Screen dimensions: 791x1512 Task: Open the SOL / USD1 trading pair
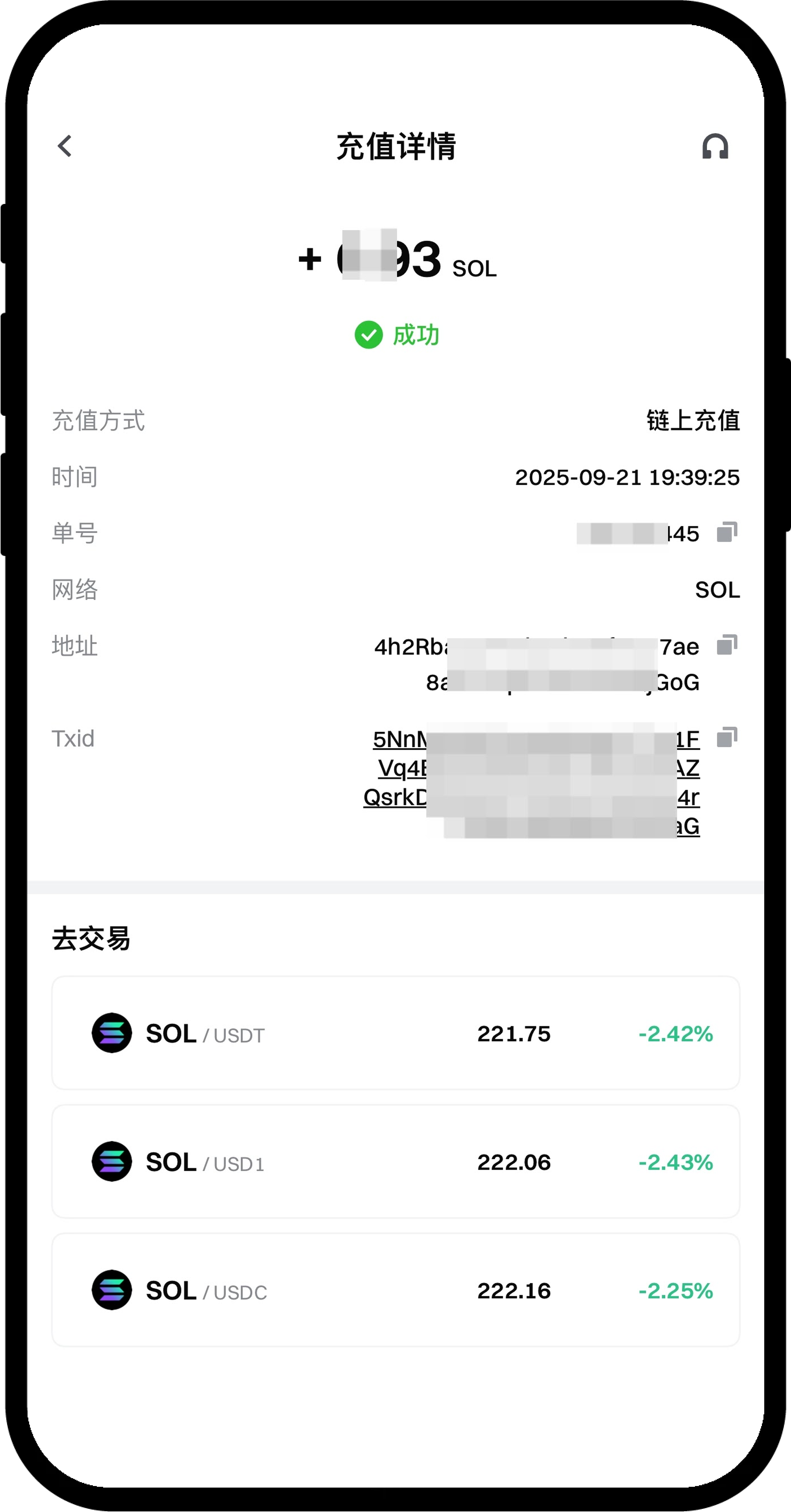(395, 1162)
